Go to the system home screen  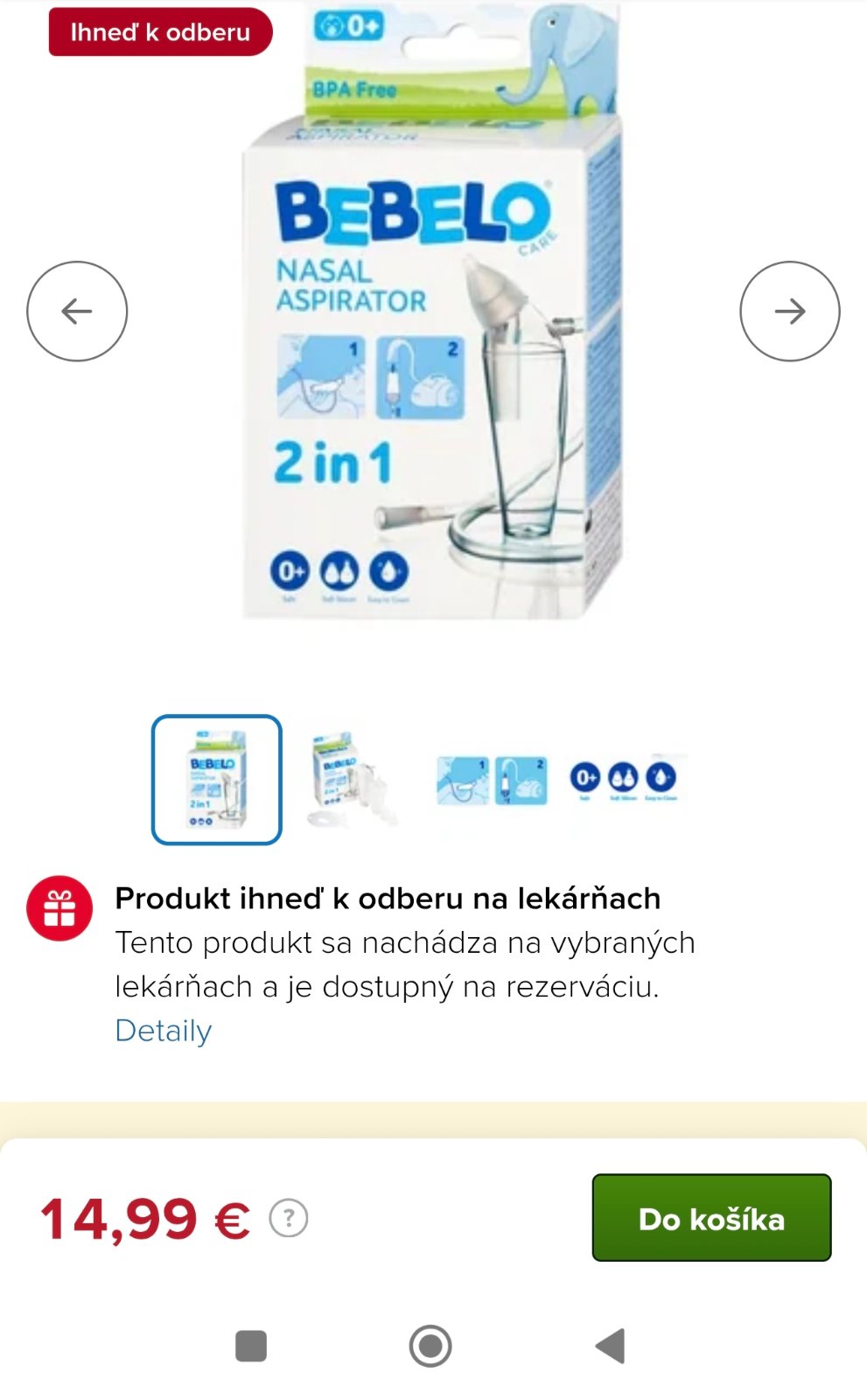tap(430, 1346)
